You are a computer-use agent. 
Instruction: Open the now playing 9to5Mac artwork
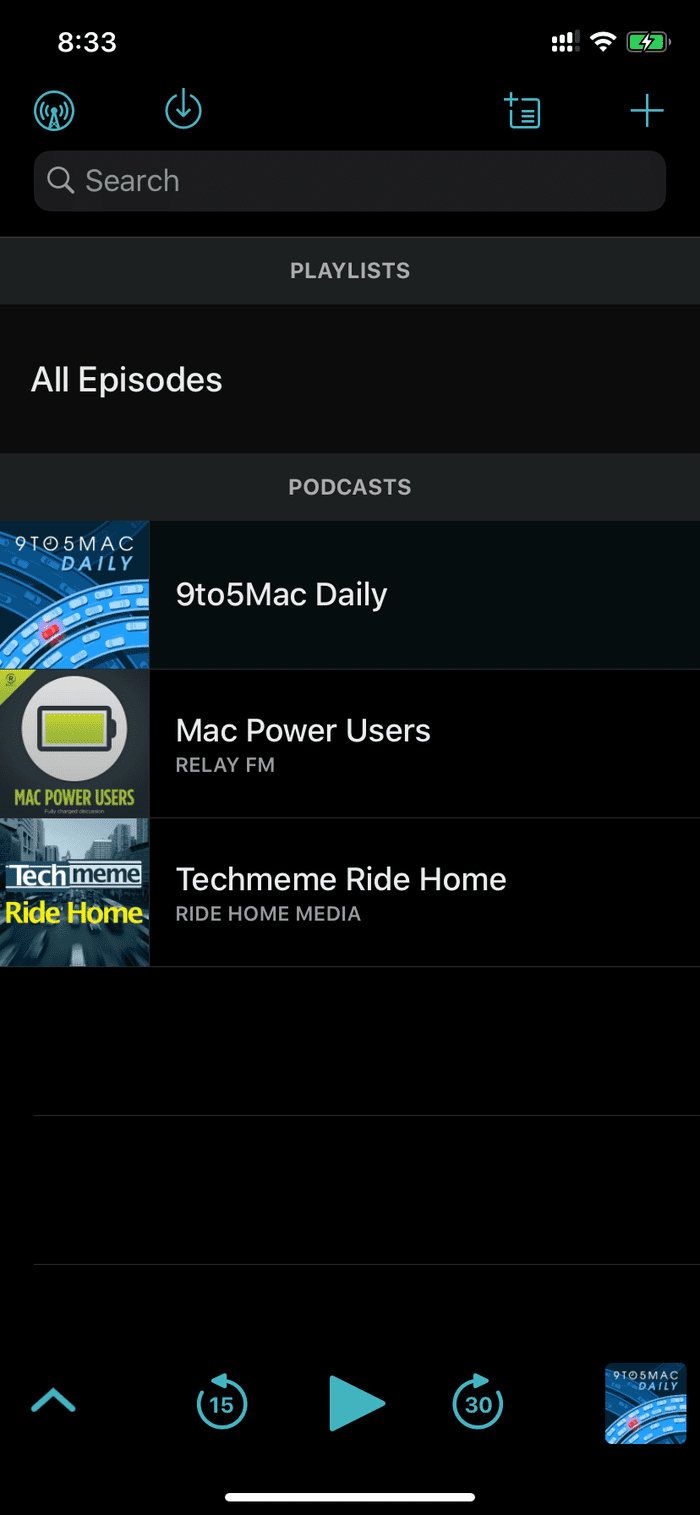tap(646, 1403)
